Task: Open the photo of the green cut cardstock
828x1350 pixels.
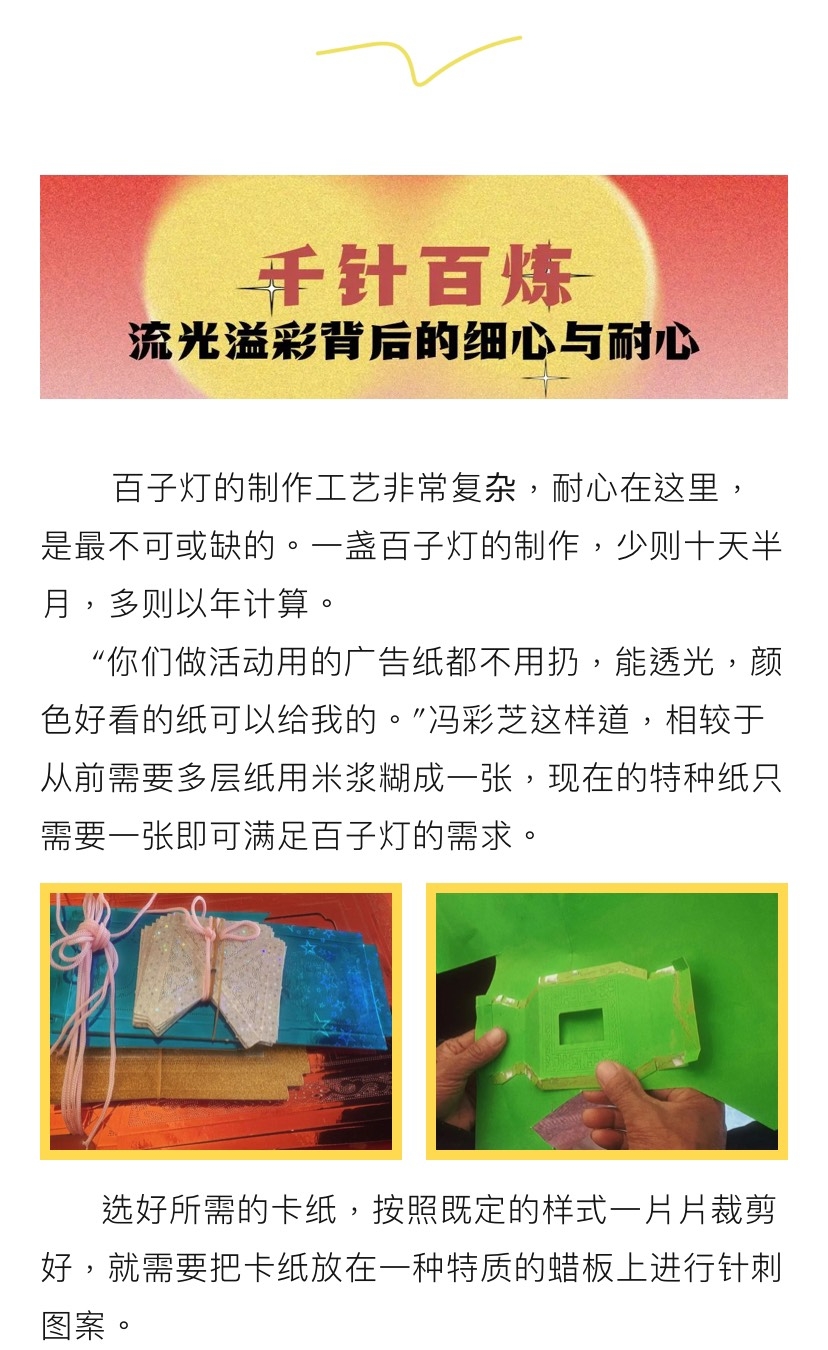Action: click(x=607, y=1021)
